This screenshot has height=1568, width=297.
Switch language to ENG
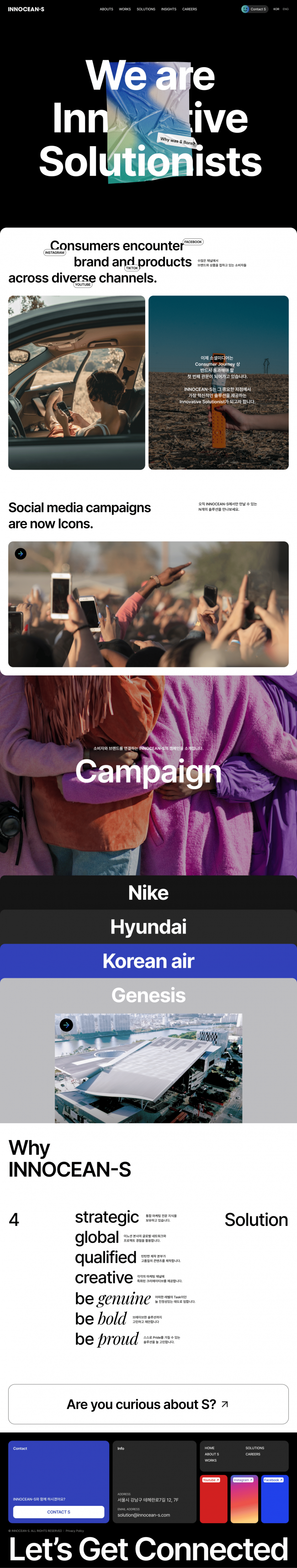tap(286, 9)
